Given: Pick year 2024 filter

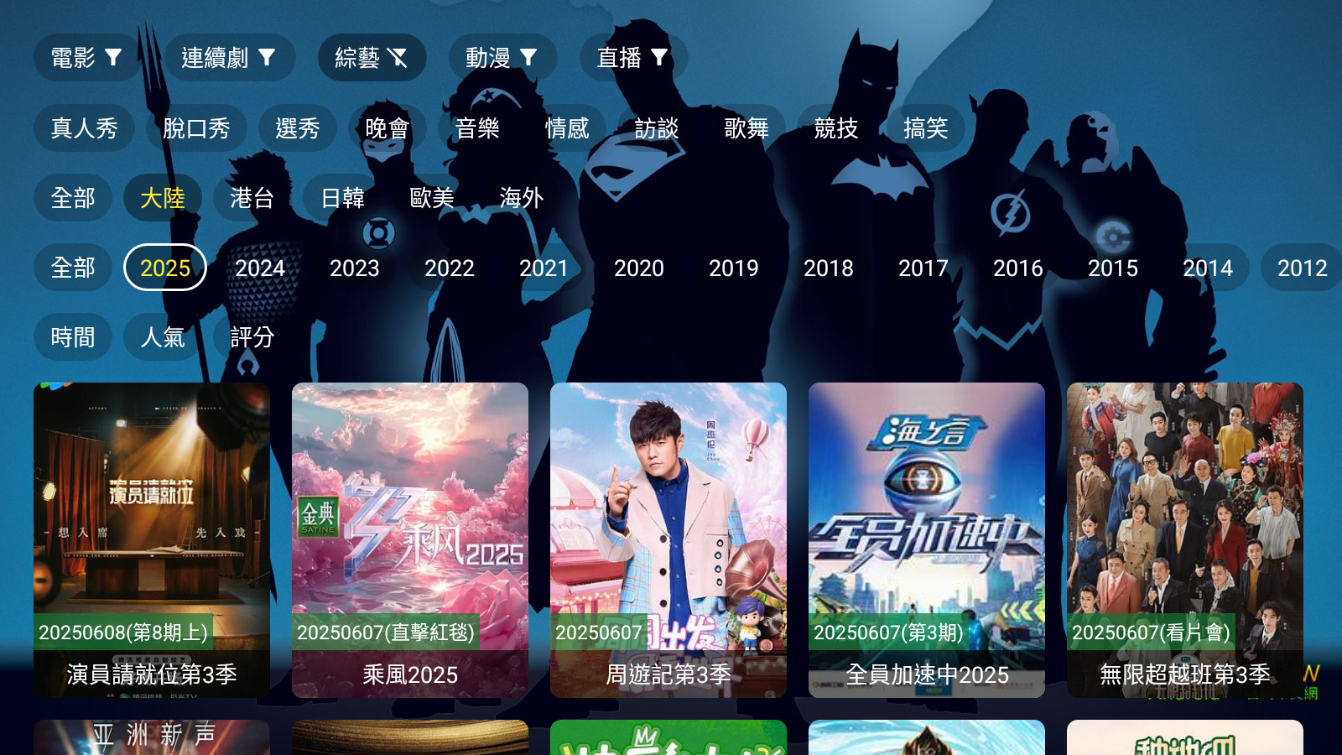Looking at the screenshot, I should 260,268.
